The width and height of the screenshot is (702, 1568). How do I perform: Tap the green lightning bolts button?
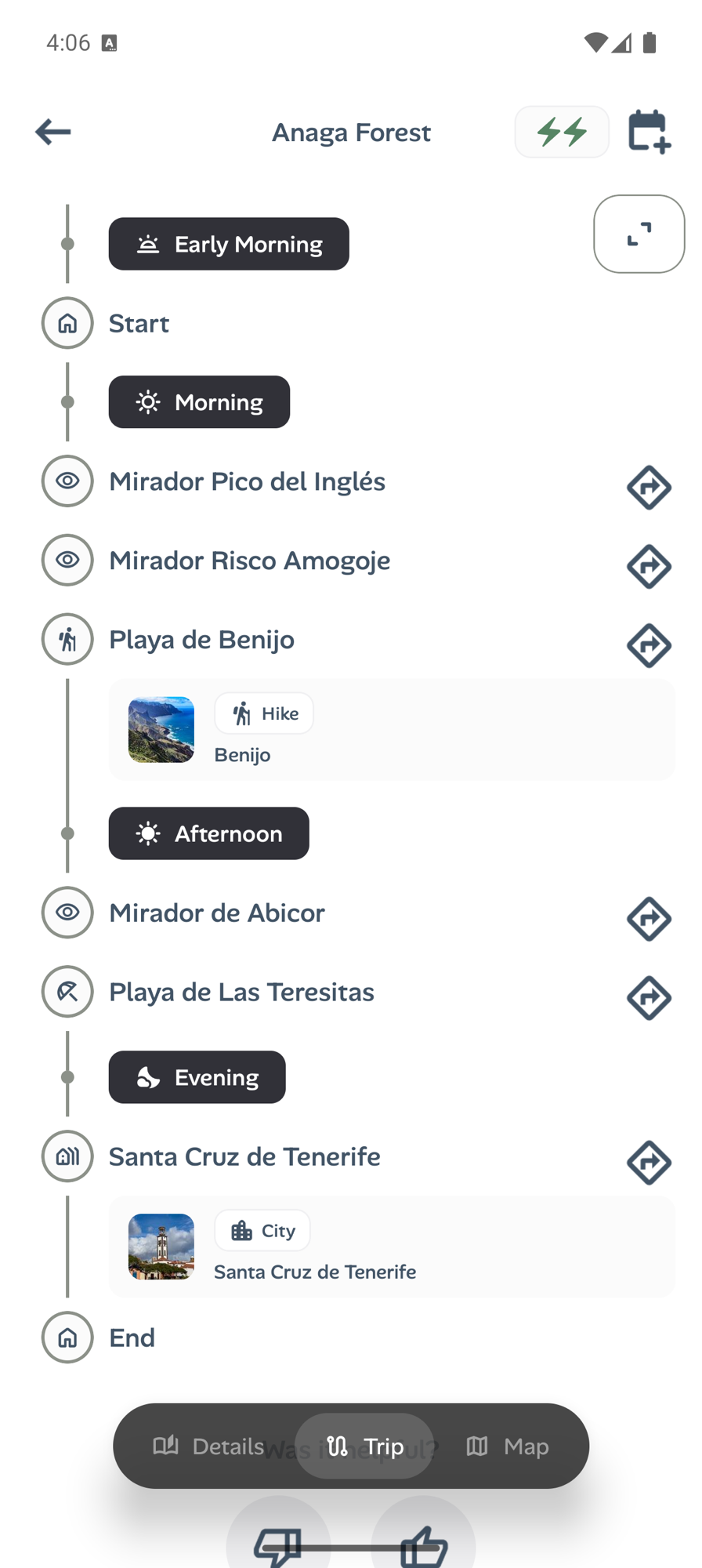coord(562,132)
